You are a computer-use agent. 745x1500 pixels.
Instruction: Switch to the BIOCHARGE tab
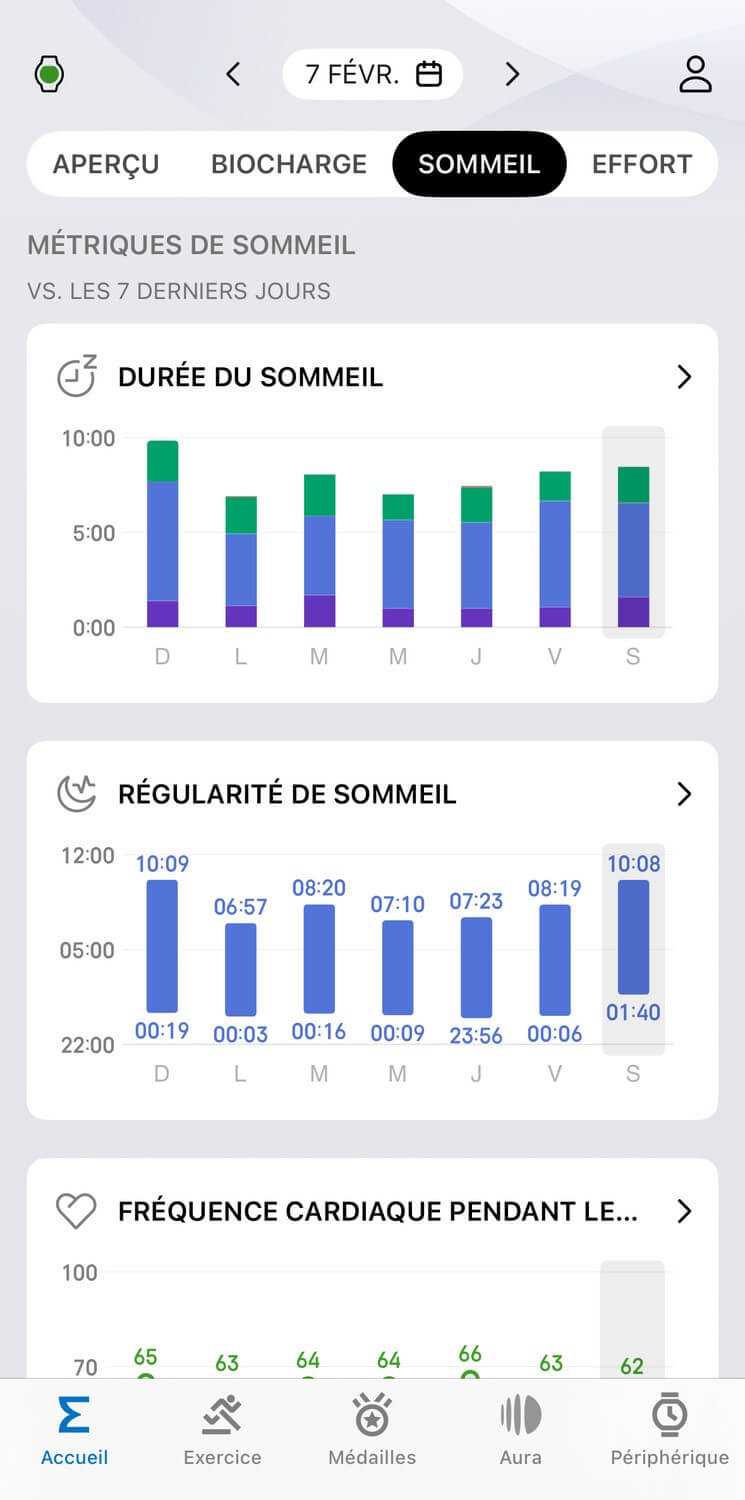point(289,164)
